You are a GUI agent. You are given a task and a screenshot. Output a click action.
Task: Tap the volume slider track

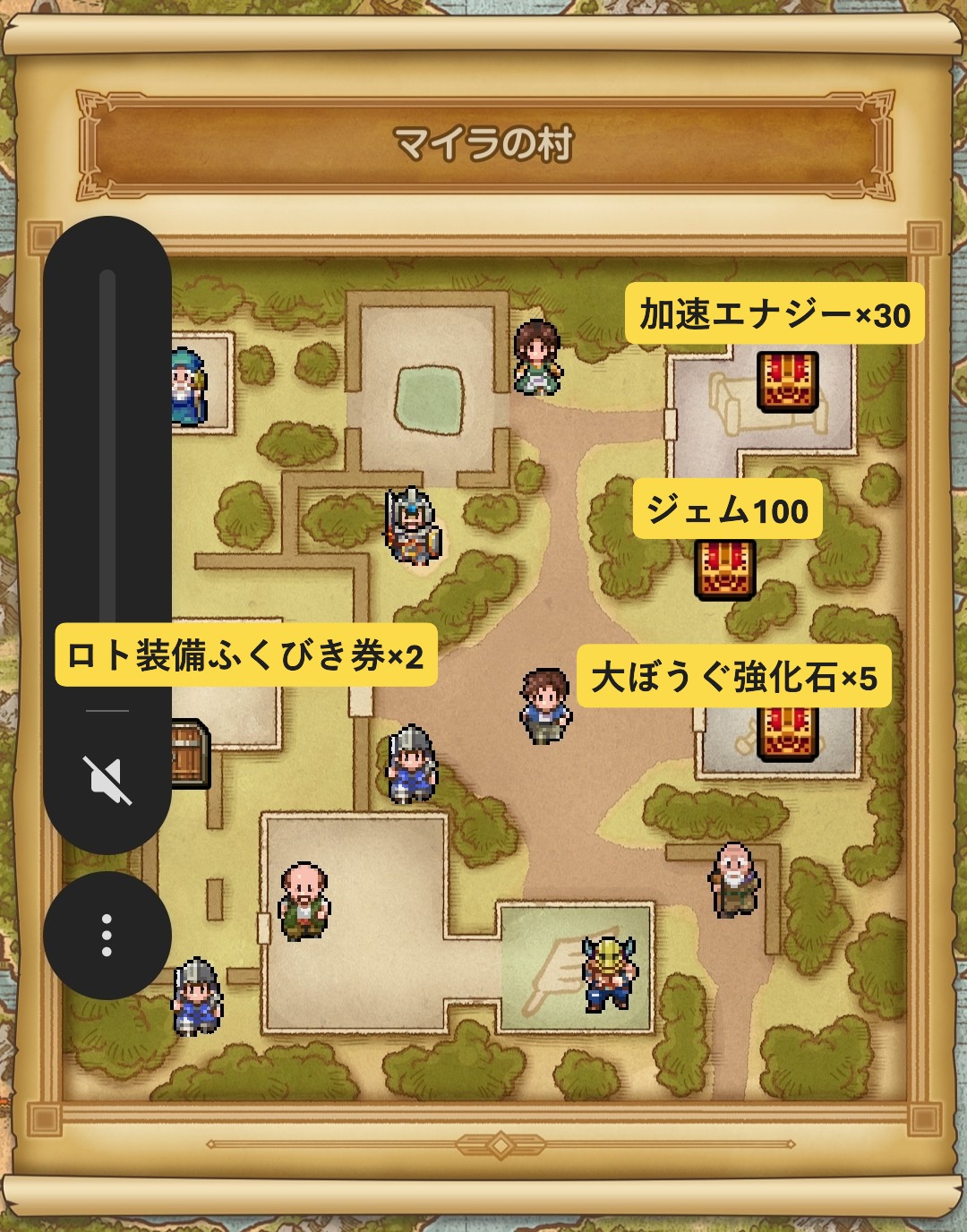[x=107, y=448]
